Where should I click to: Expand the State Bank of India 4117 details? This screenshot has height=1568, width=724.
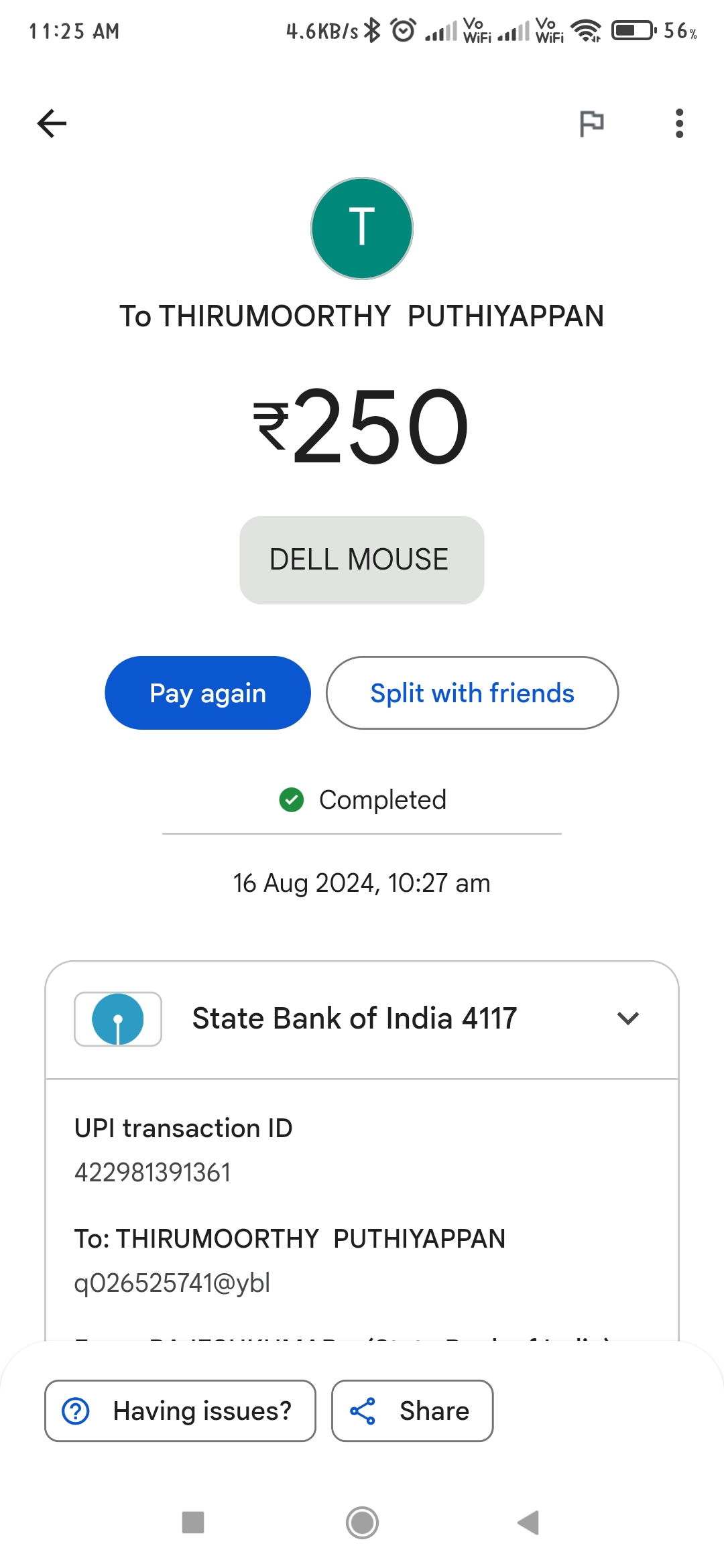tap(628, 1019)
